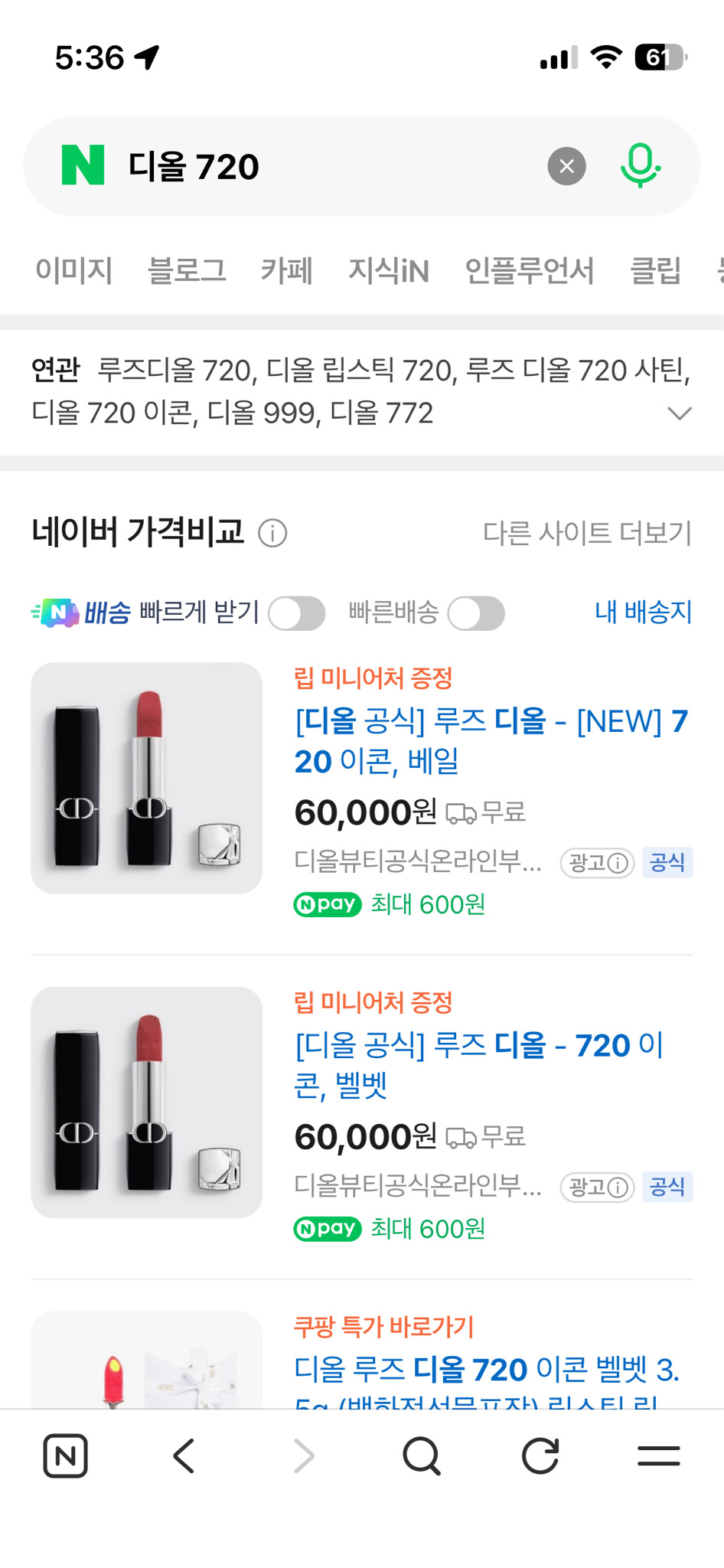
Task: Tap the page refresh icon
Action: click(x=541, y=1455)
